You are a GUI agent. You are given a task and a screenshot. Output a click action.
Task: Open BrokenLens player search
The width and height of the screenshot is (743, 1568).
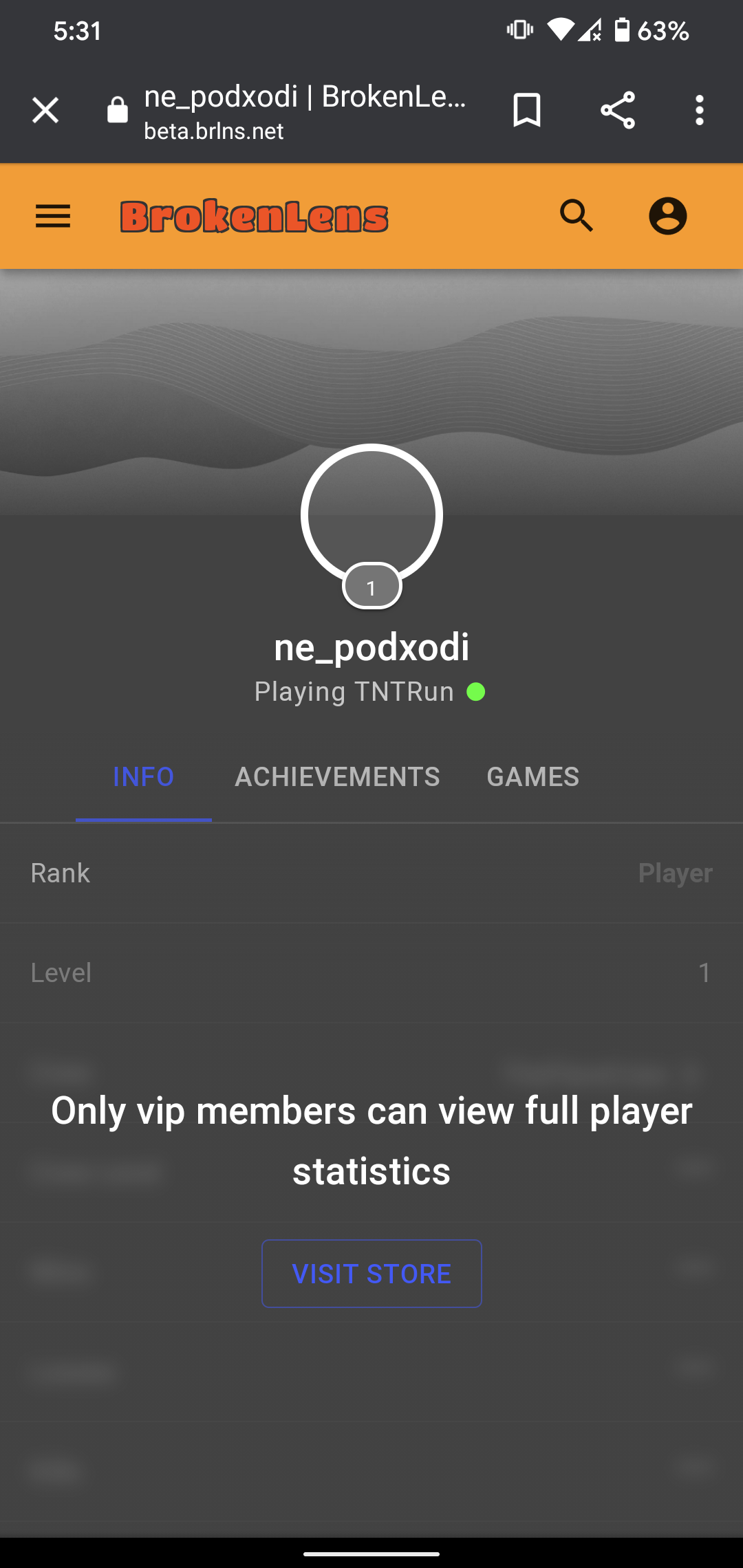click(x=577, y=216)
